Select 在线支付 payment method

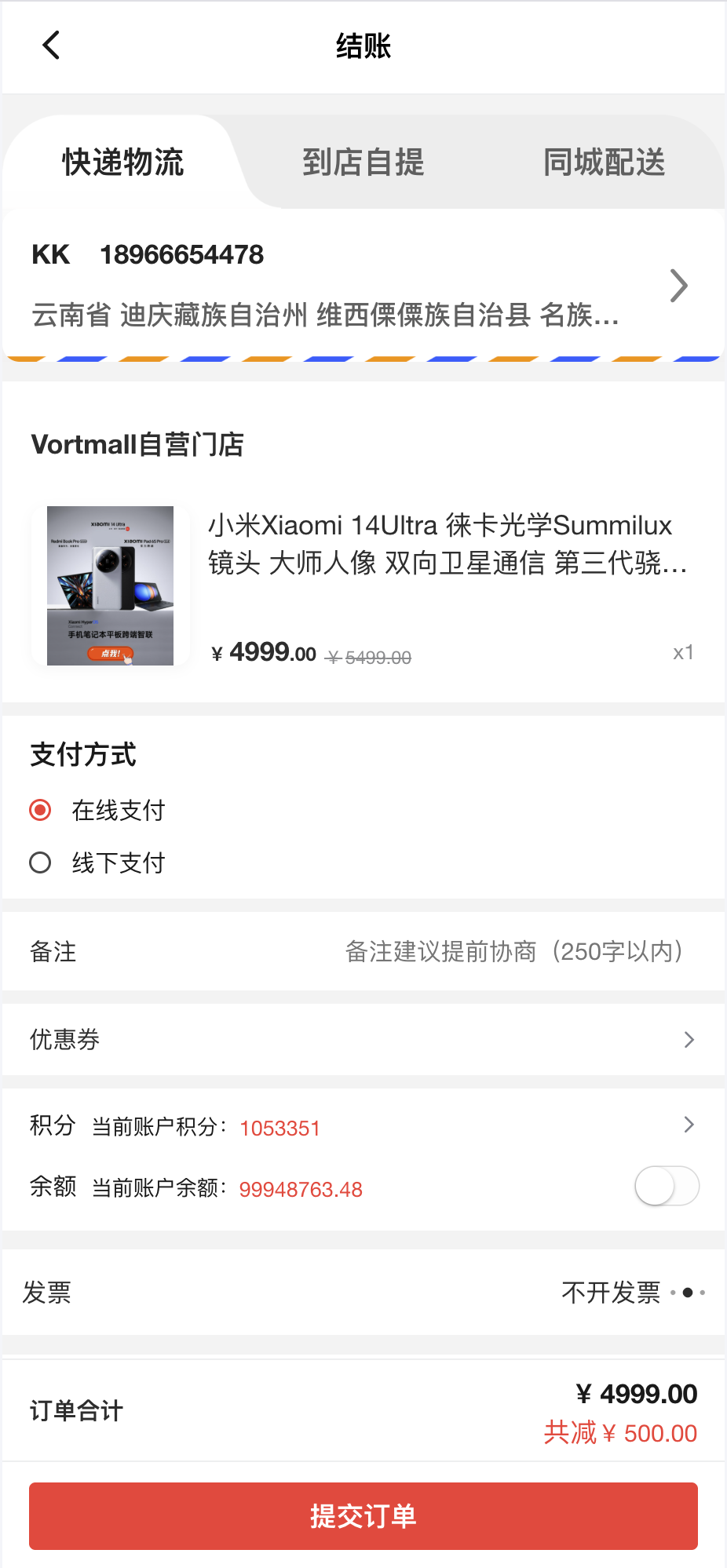pos(41,810)
